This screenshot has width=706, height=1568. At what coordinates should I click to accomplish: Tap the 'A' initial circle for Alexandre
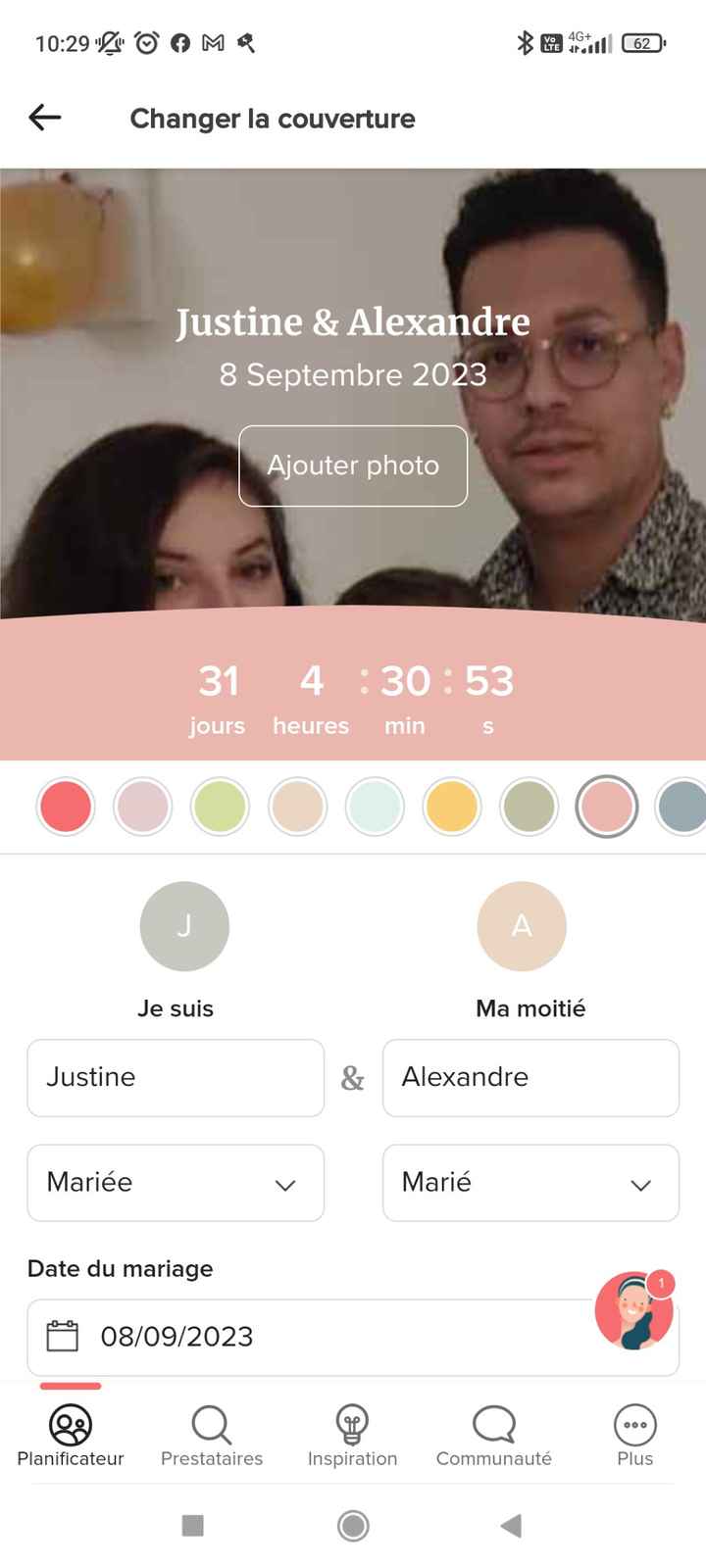pos(521,926)
